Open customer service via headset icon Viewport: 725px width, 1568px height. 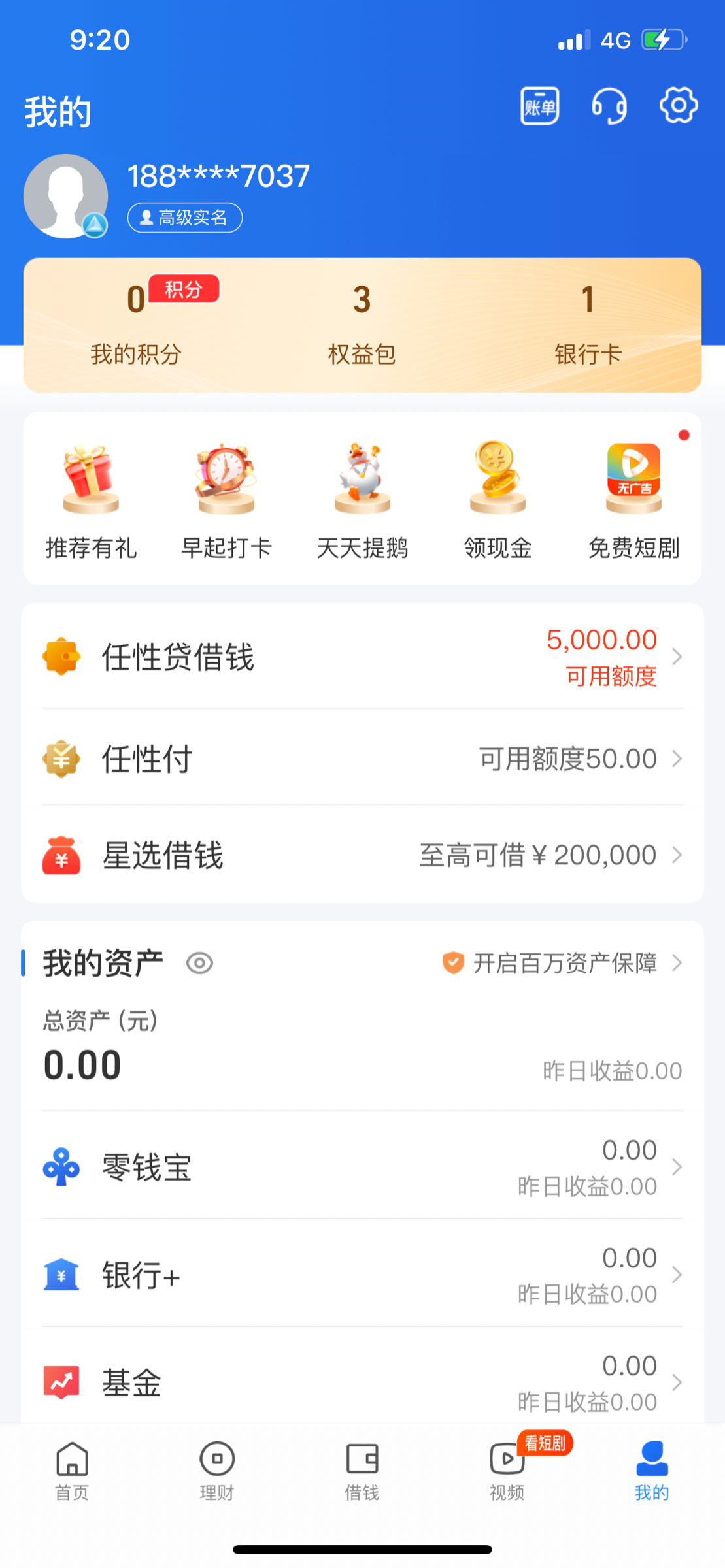608,105
